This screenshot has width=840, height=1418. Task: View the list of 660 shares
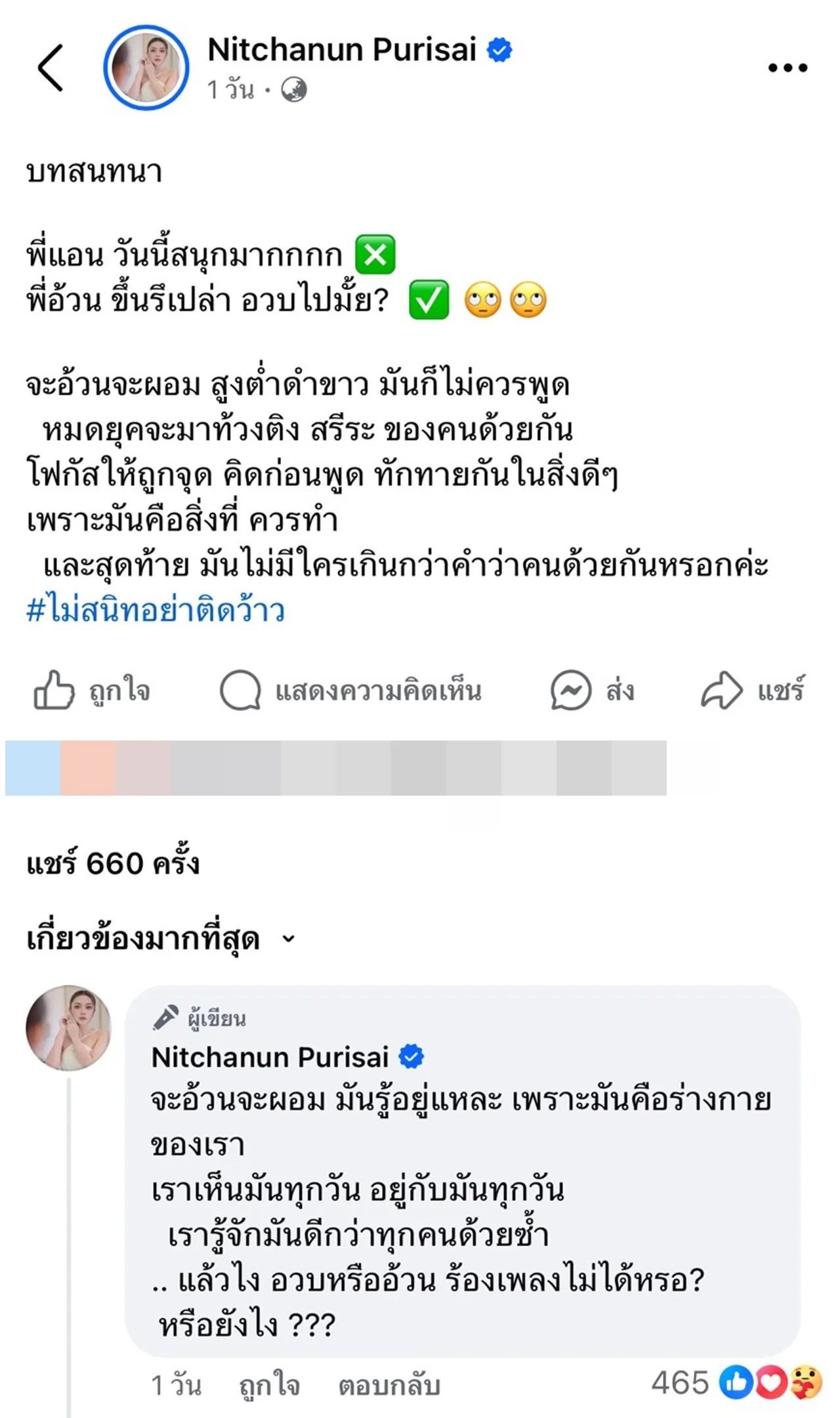pyautogui.click(x=113, y=863)
